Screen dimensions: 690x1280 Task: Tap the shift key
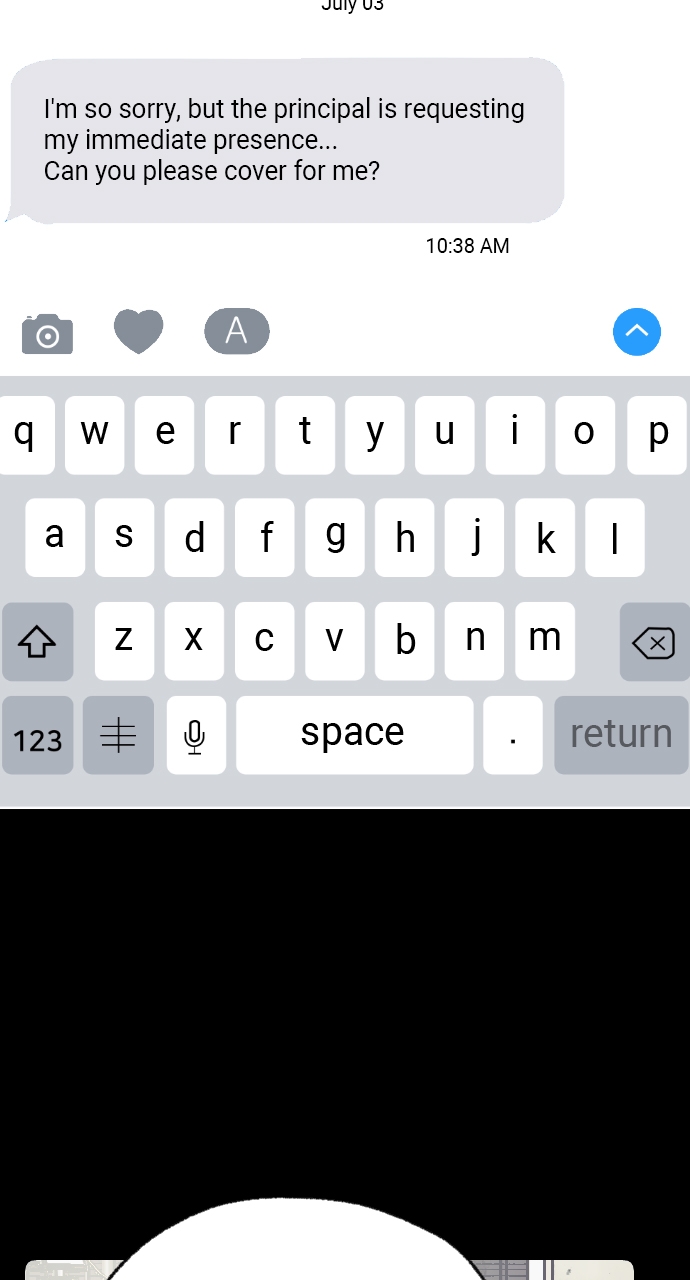(38, 641)
